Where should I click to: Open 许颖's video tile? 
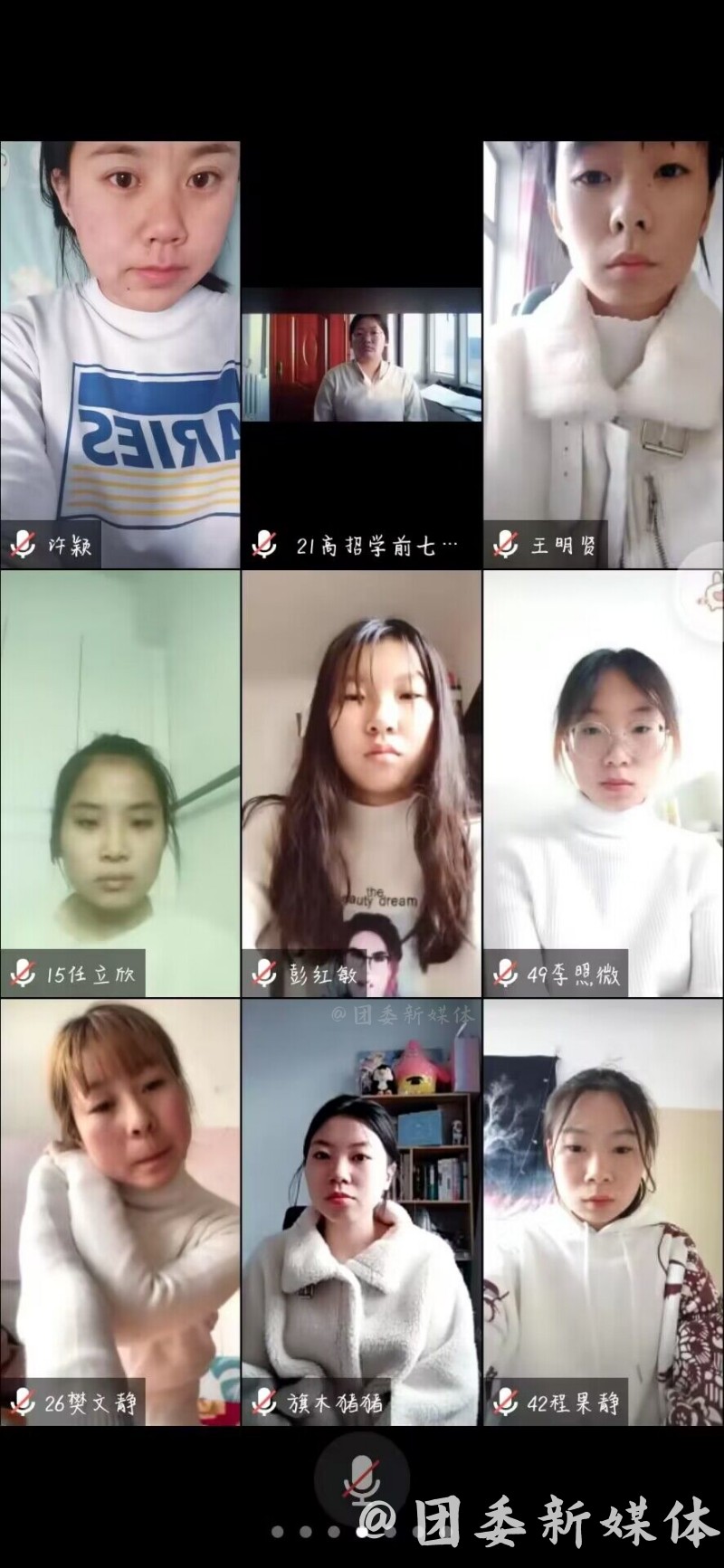click(x=119, y=355)
